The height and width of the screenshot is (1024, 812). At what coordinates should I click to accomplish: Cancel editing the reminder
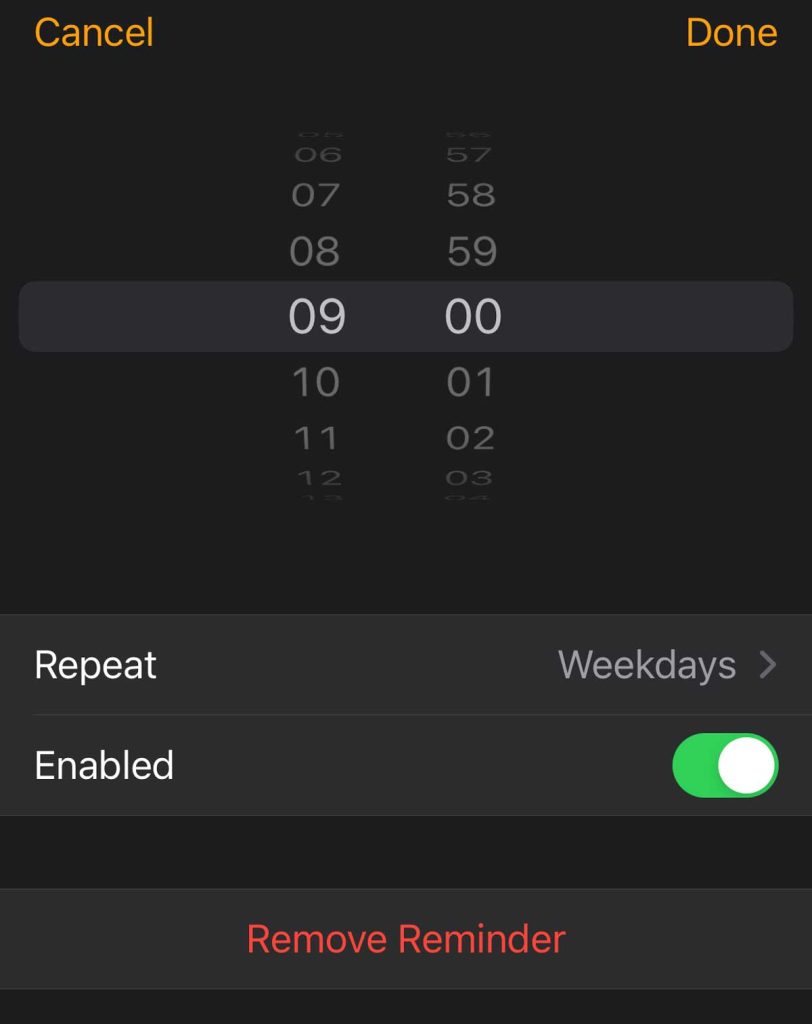[94, 32]
